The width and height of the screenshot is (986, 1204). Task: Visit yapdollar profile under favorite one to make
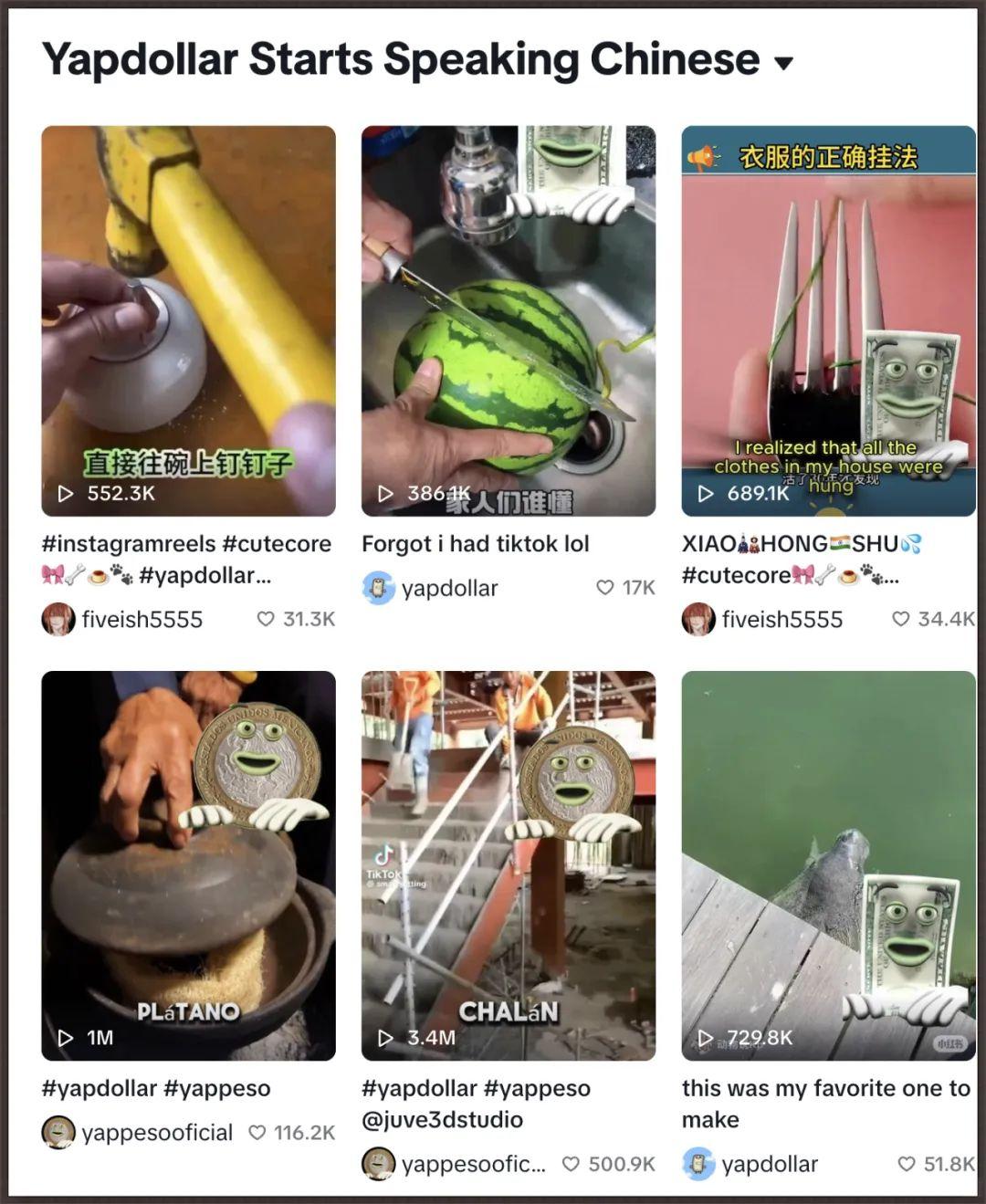click(x=769, y=1164)
